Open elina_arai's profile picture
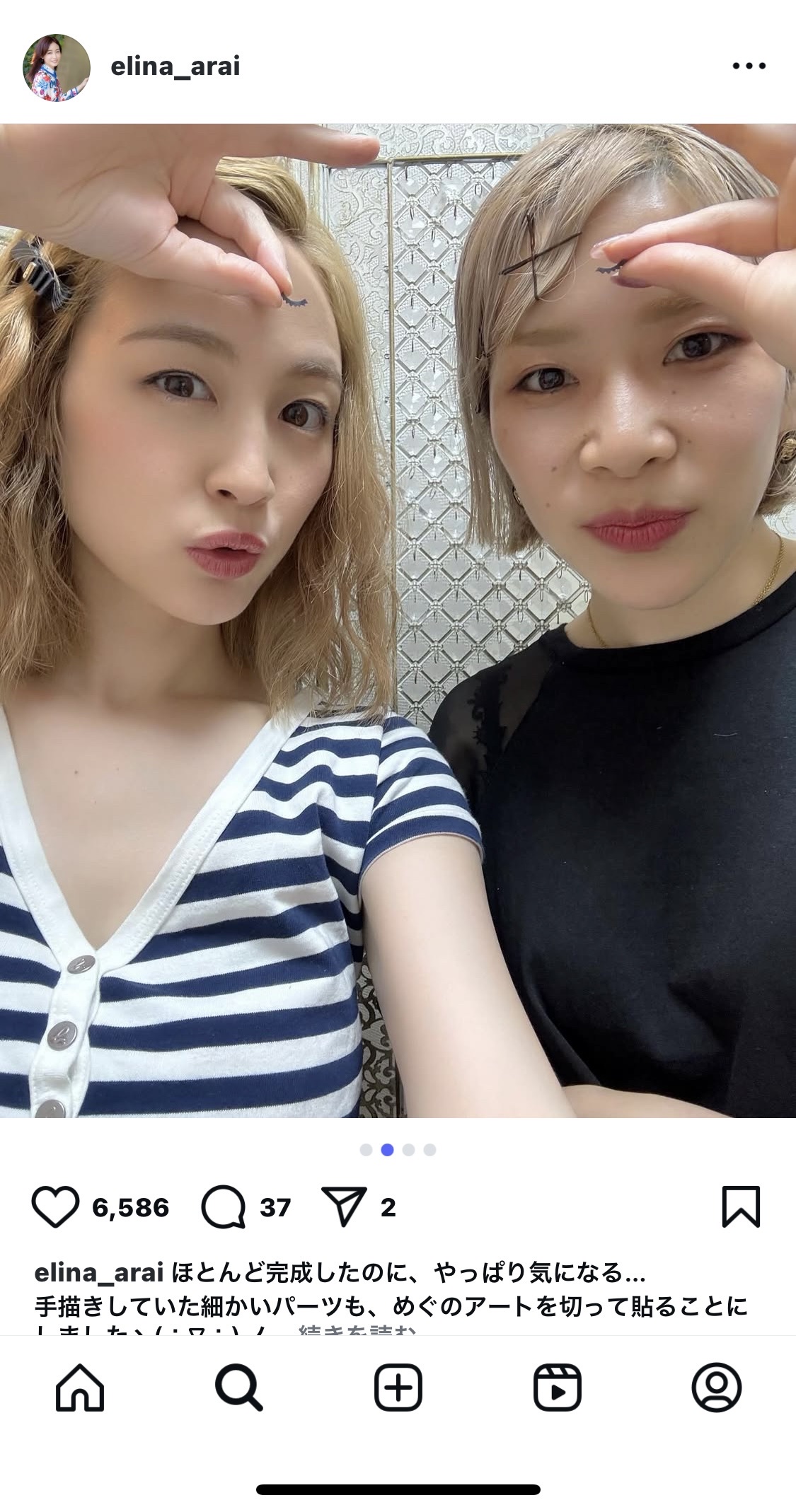 pos(57,67)
